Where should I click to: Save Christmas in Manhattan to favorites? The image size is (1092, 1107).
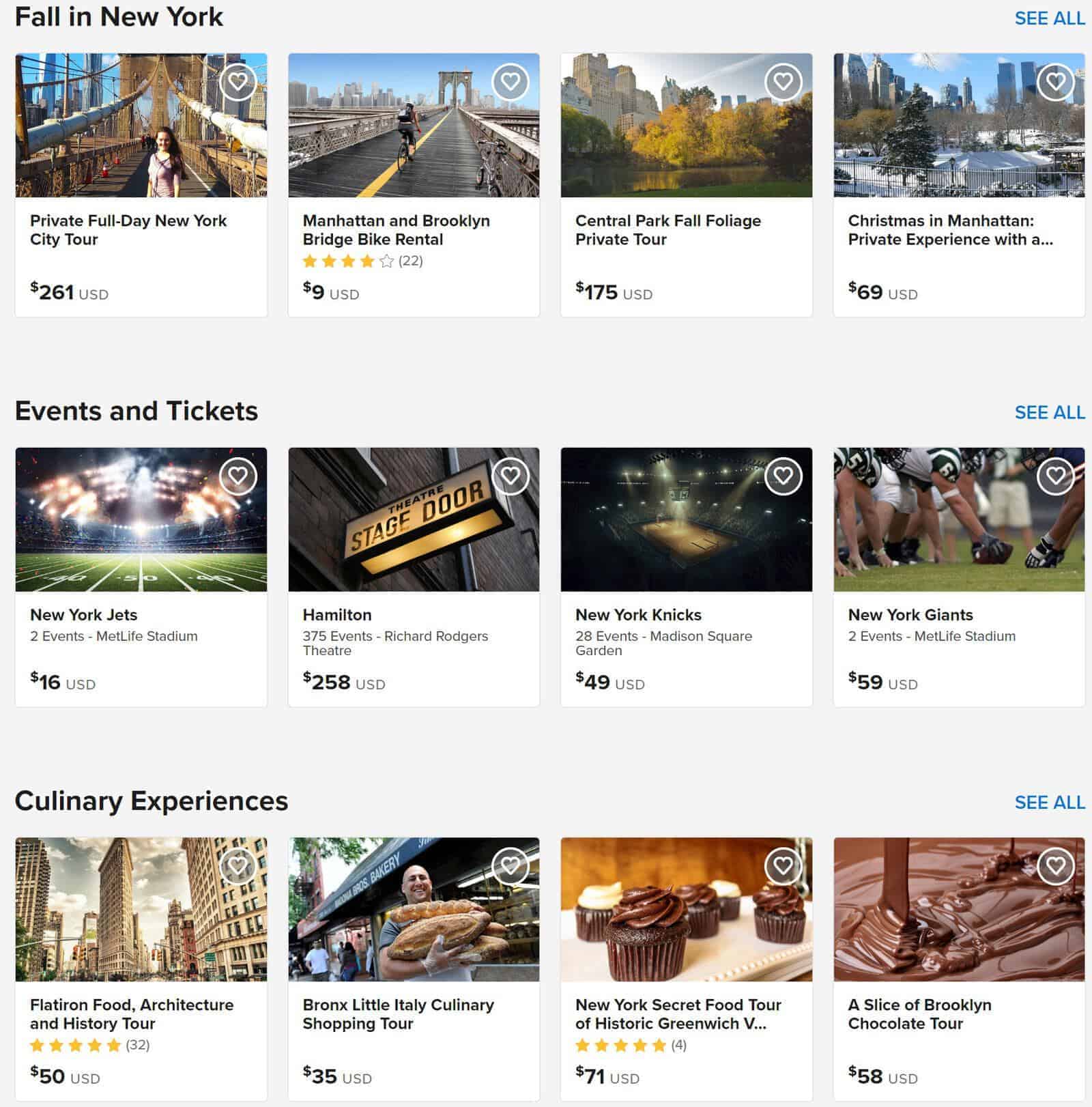coord(1055,82)
